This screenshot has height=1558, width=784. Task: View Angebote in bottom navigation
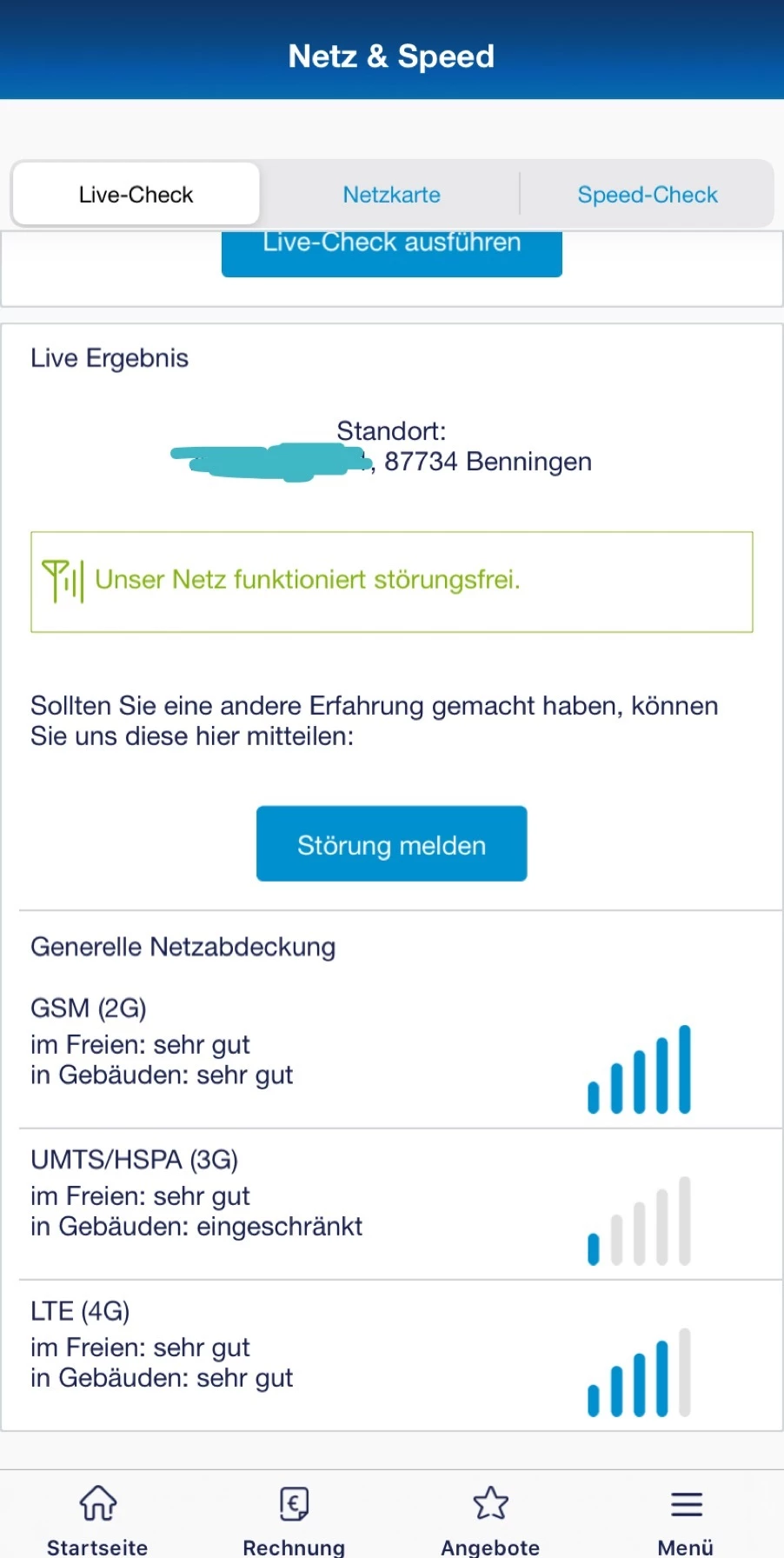pos(490,1518)
